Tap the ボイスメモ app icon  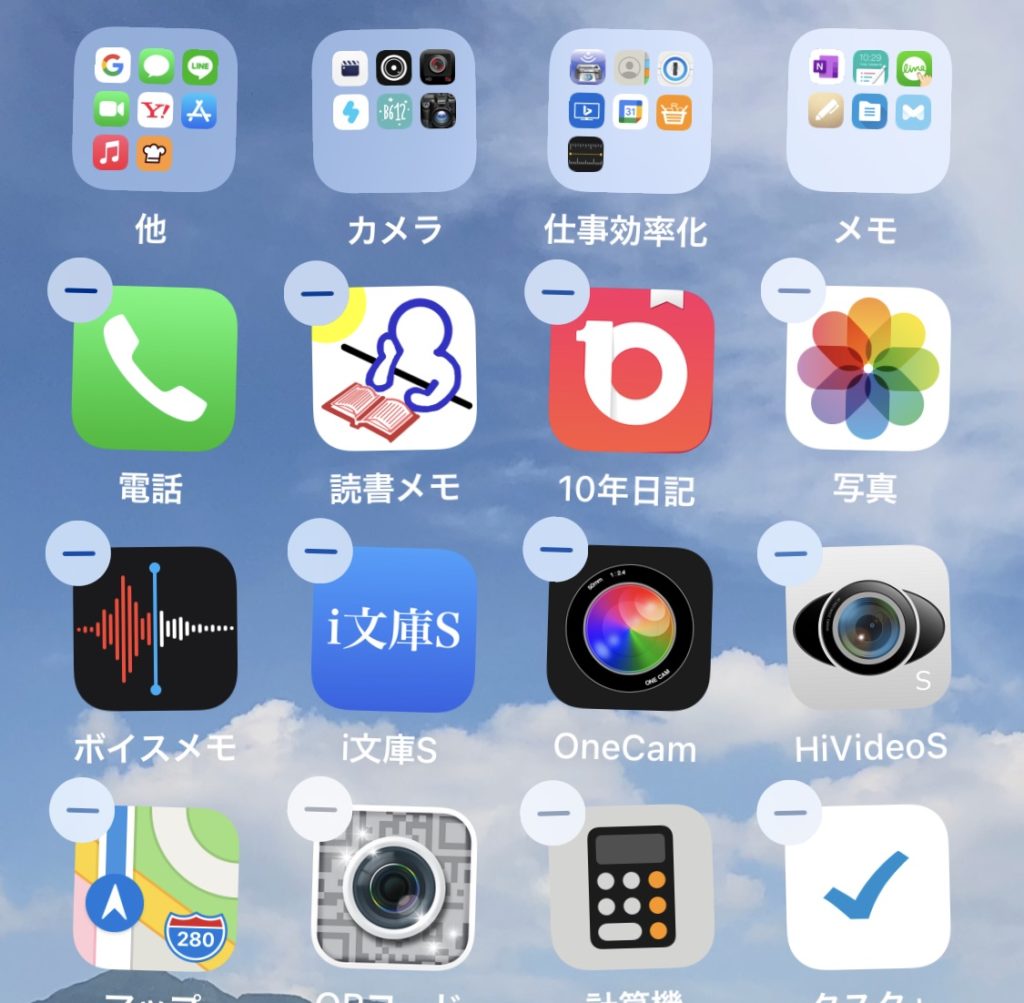(154, 628)
